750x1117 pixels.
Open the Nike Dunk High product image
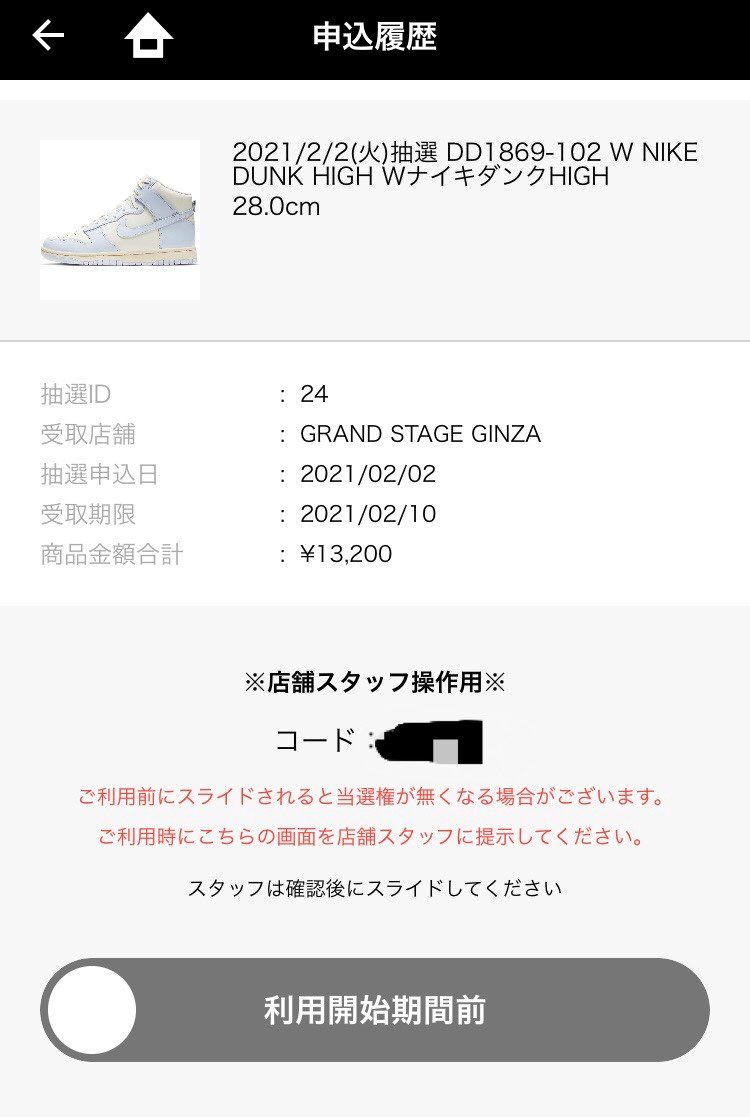pyautogui.click(x=120, y=220)
